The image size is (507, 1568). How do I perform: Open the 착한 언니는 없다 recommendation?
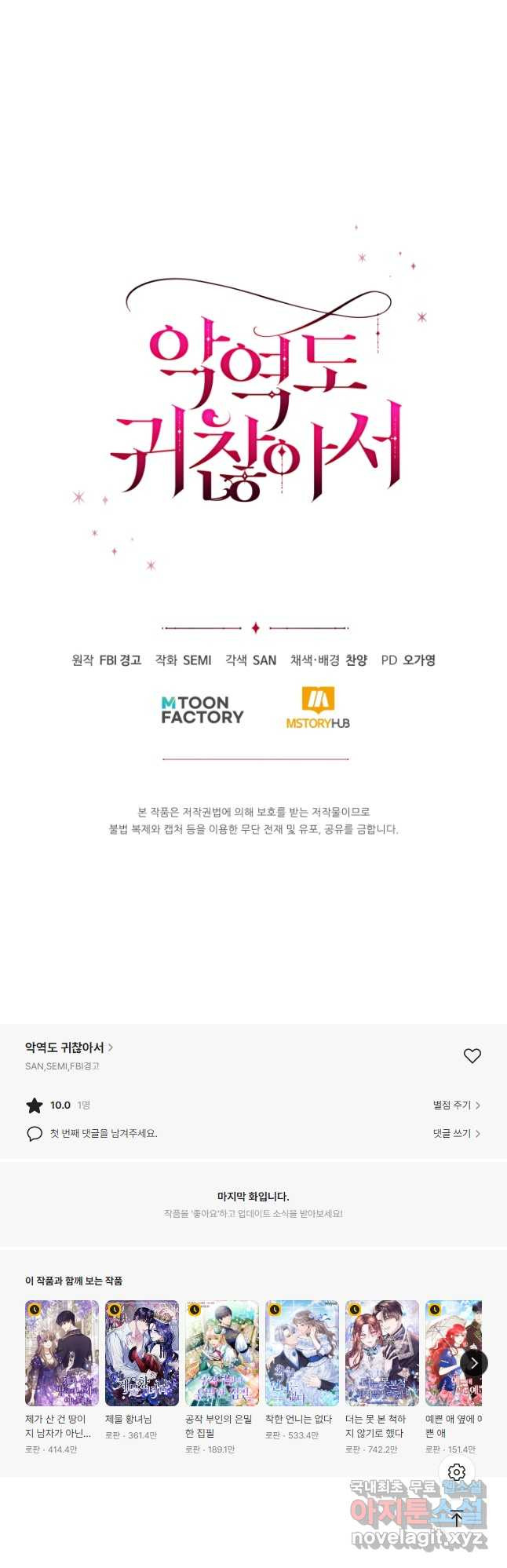click(x=302, y=1353)
